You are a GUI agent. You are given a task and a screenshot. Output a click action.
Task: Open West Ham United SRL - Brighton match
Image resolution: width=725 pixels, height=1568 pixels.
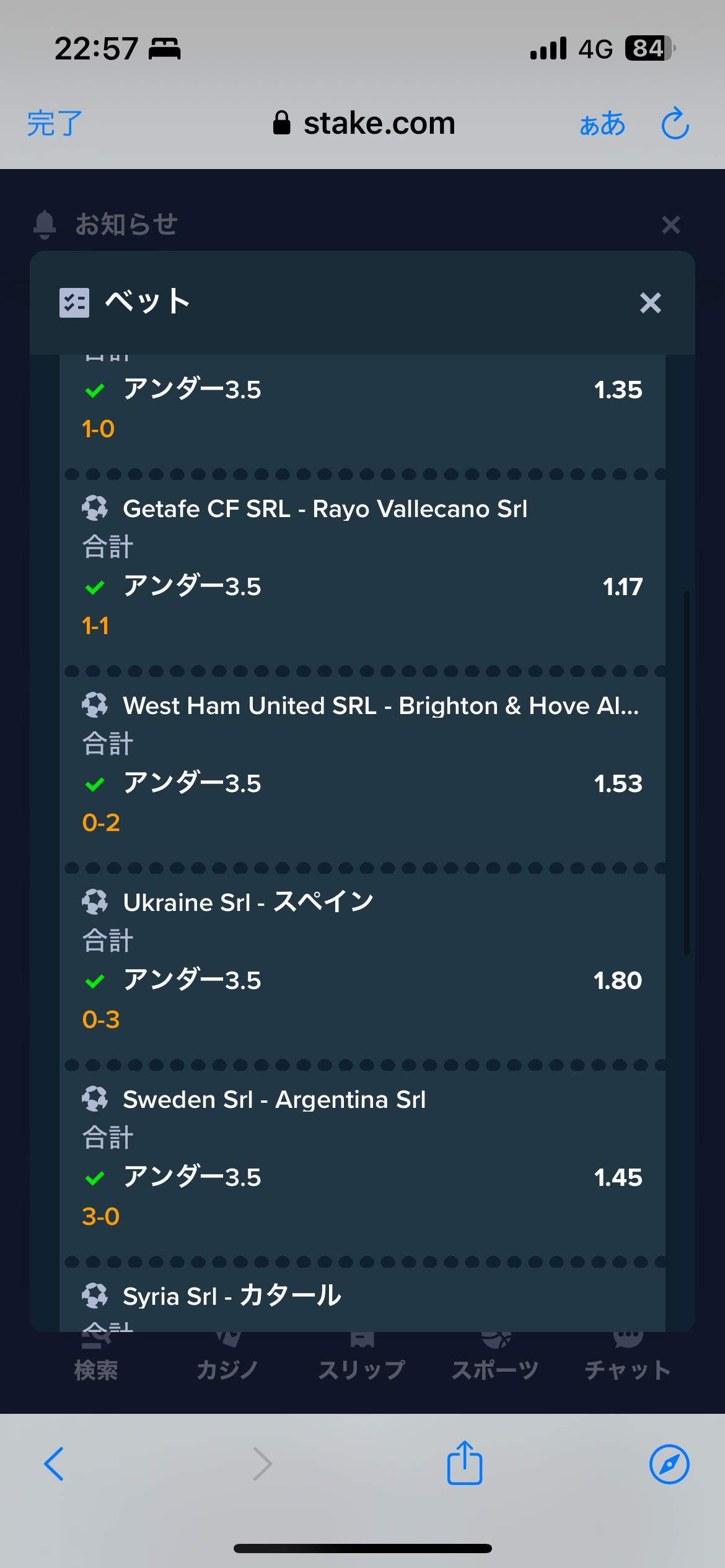380,706
